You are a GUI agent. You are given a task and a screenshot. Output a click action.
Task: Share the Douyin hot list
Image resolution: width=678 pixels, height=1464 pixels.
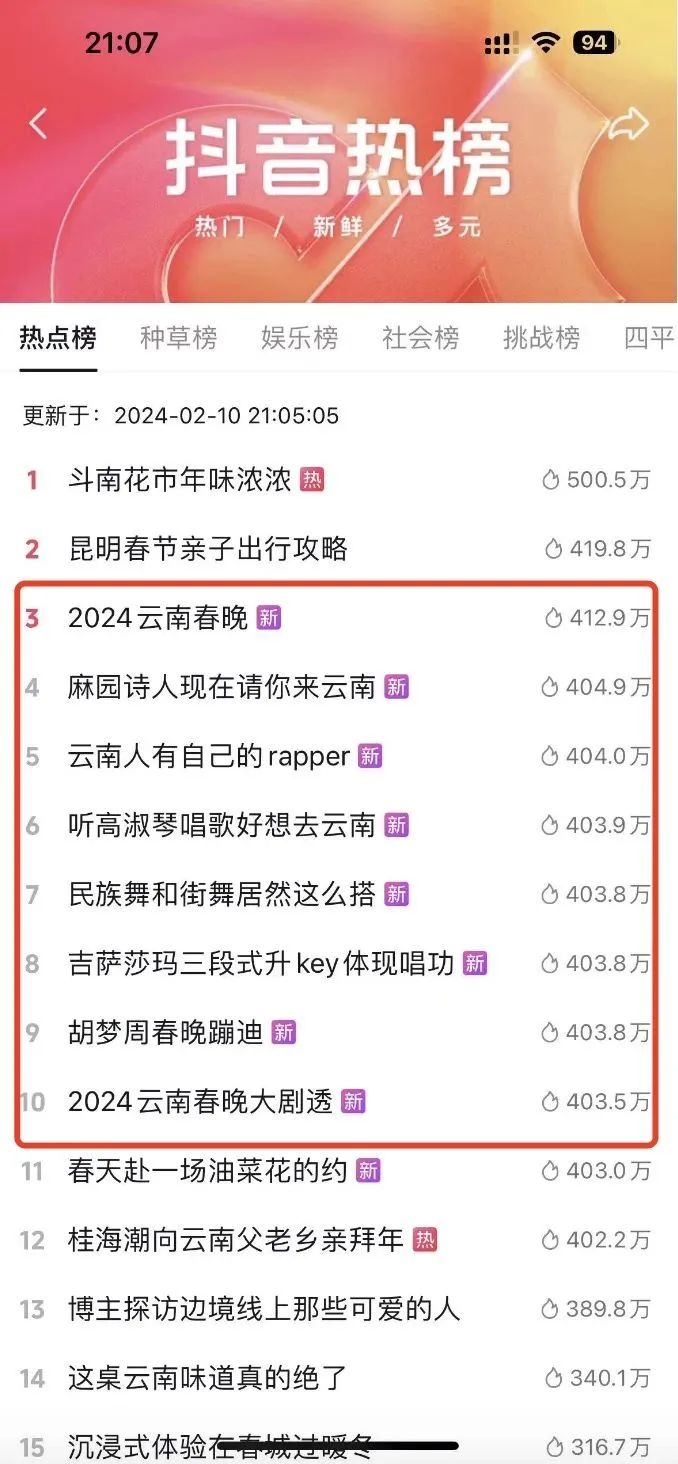click(x=630, y=125)
